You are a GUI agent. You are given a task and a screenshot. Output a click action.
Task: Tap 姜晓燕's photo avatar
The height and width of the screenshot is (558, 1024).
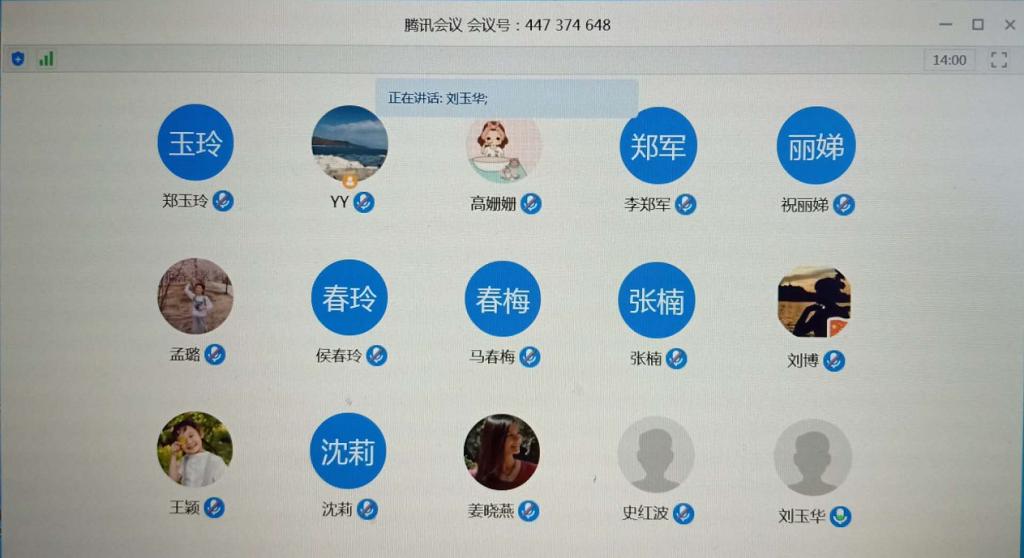click(502, 452)
